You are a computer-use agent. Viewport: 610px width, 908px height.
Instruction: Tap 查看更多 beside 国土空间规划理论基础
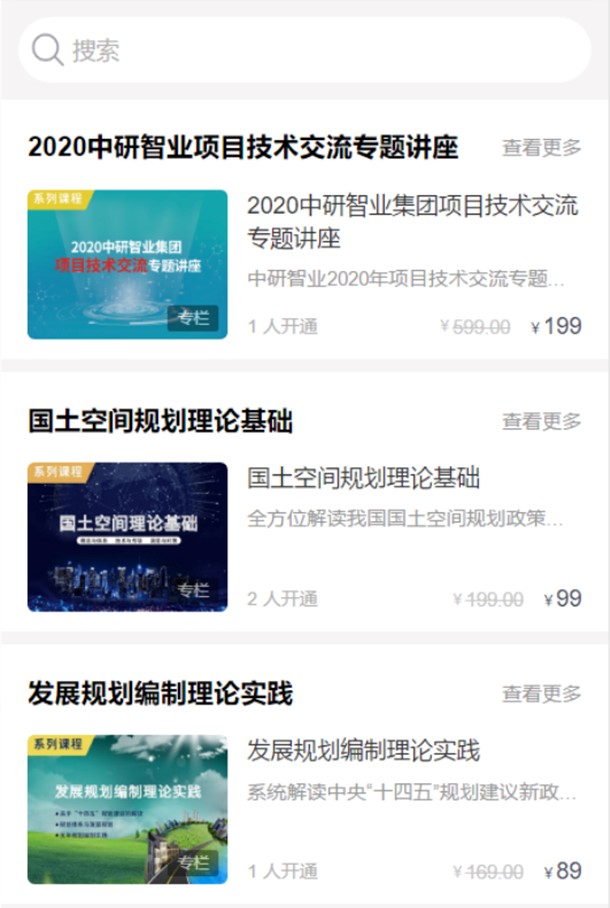pos(541,422)
